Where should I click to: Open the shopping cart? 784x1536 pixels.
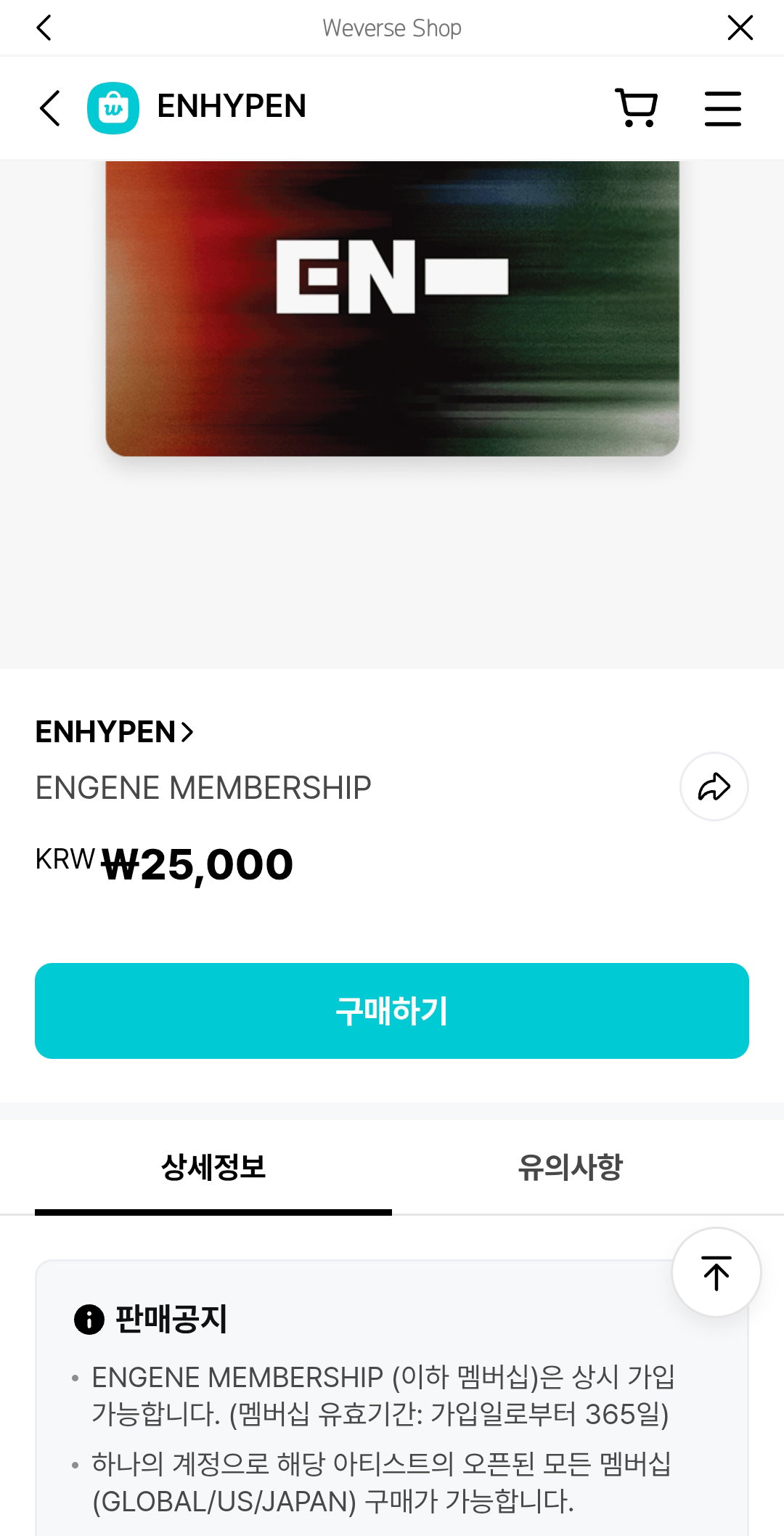[637, 108]
